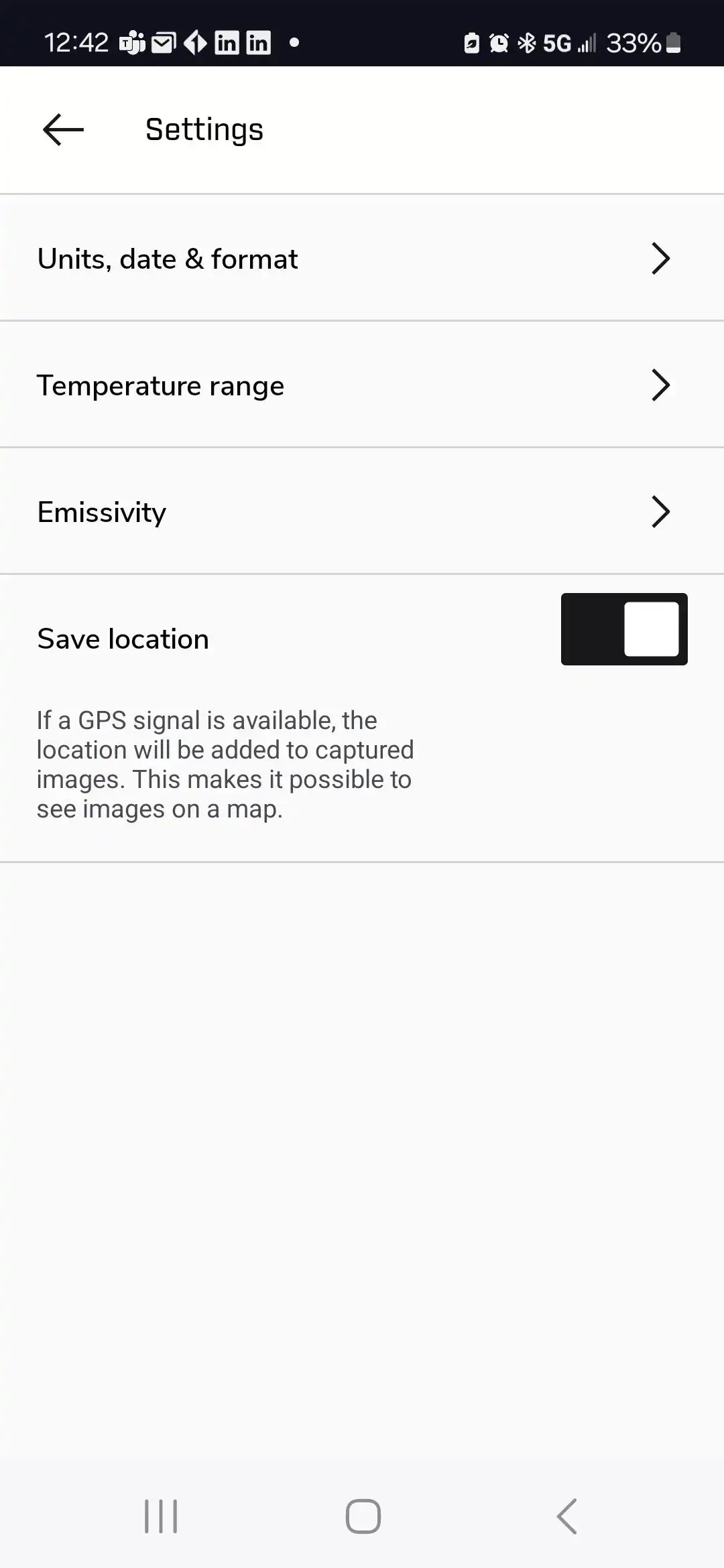Click the battery level indicator

(x=674, y=42)
